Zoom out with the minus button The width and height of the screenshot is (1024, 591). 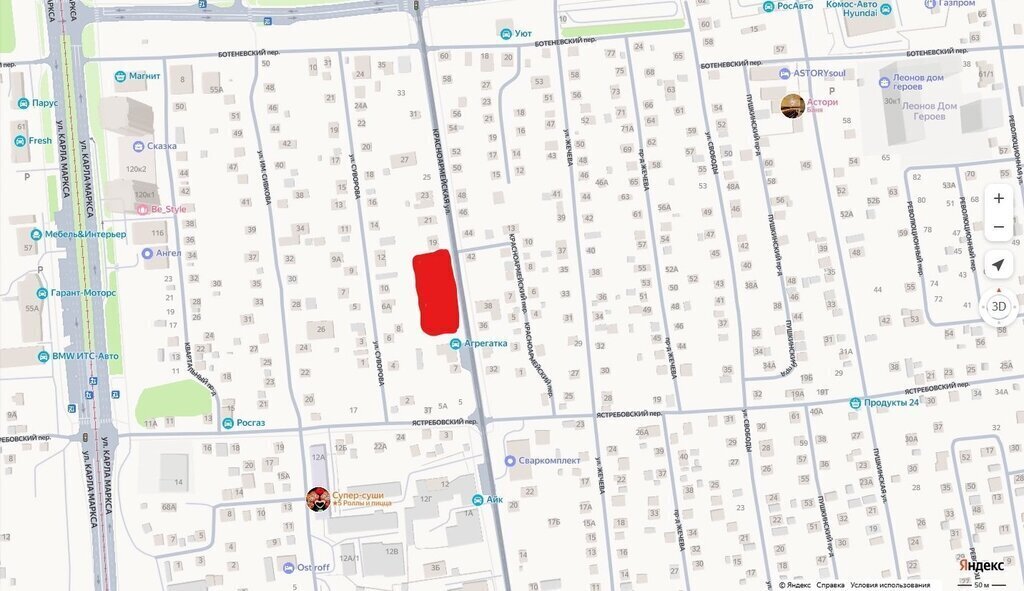coord(998,227)
